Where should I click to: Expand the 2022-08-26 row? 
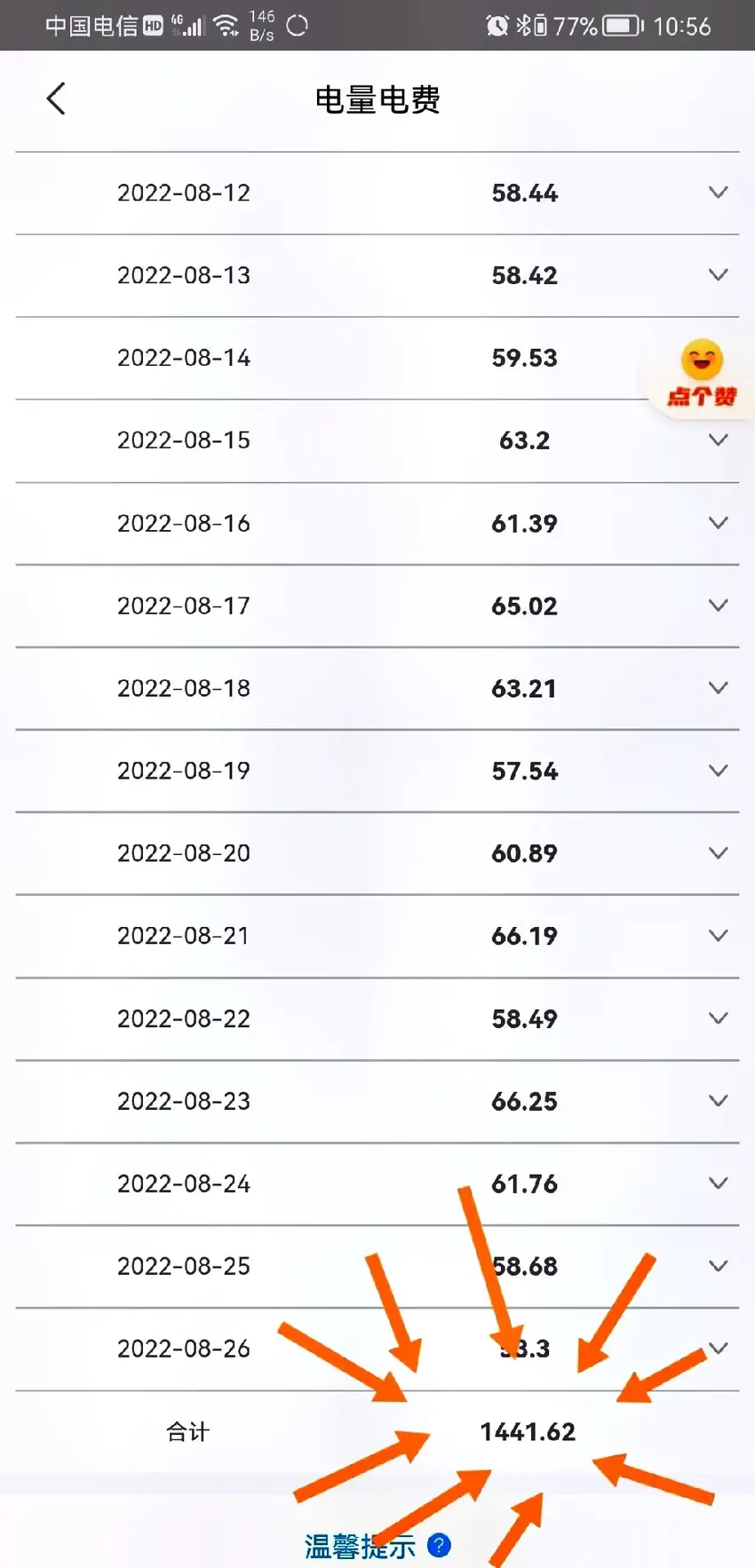(x=718, y=1349)
